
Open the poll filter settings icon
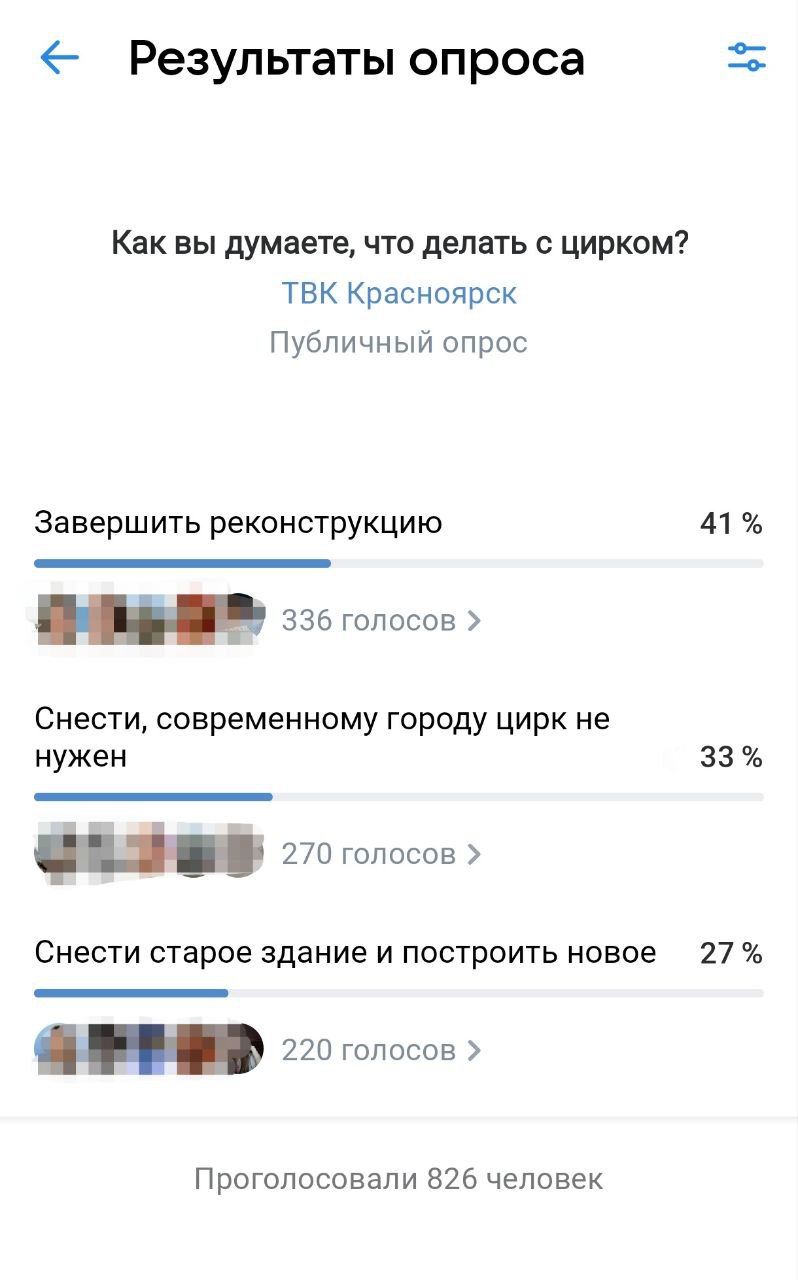[x=746, y=57]
